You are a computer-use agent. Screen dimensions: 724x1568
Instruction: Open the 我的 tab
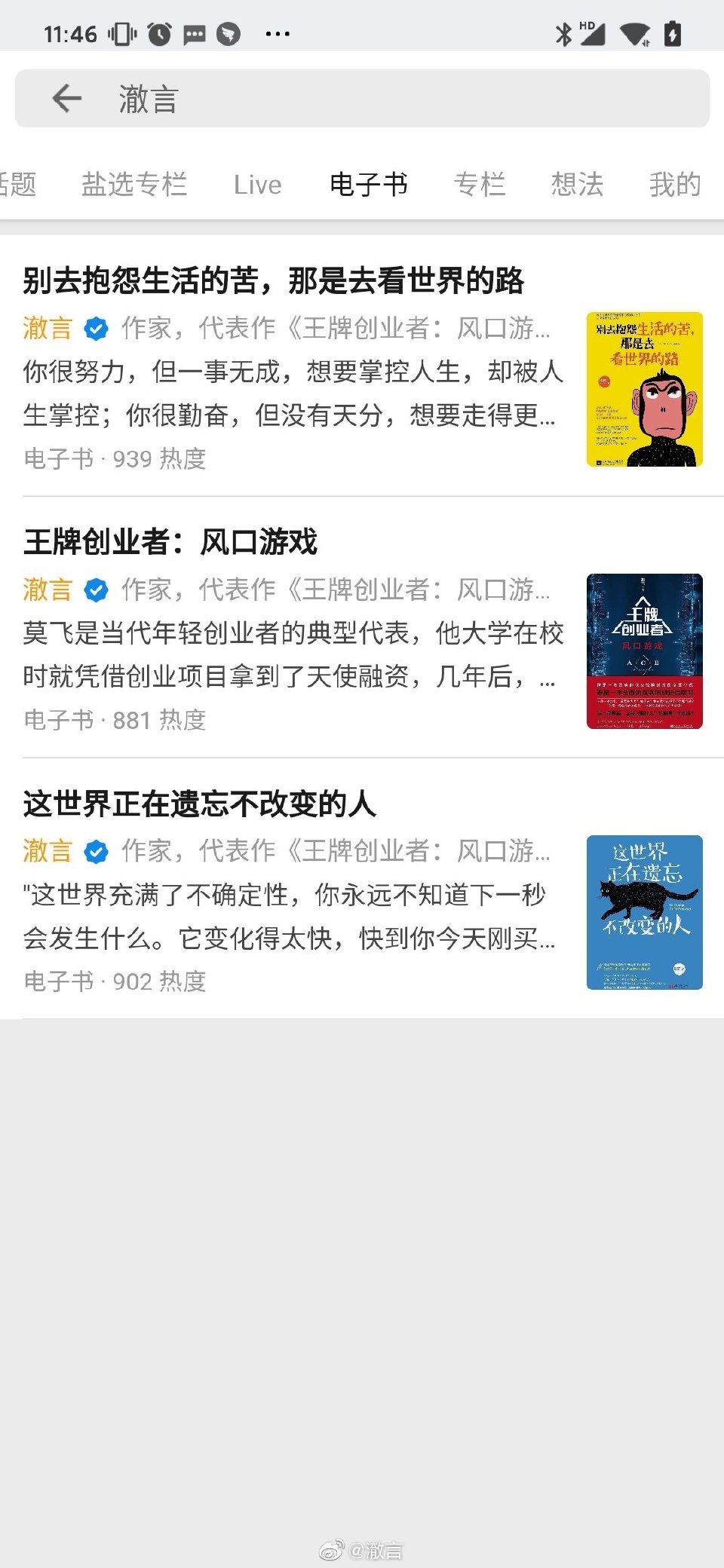(675, 184)
